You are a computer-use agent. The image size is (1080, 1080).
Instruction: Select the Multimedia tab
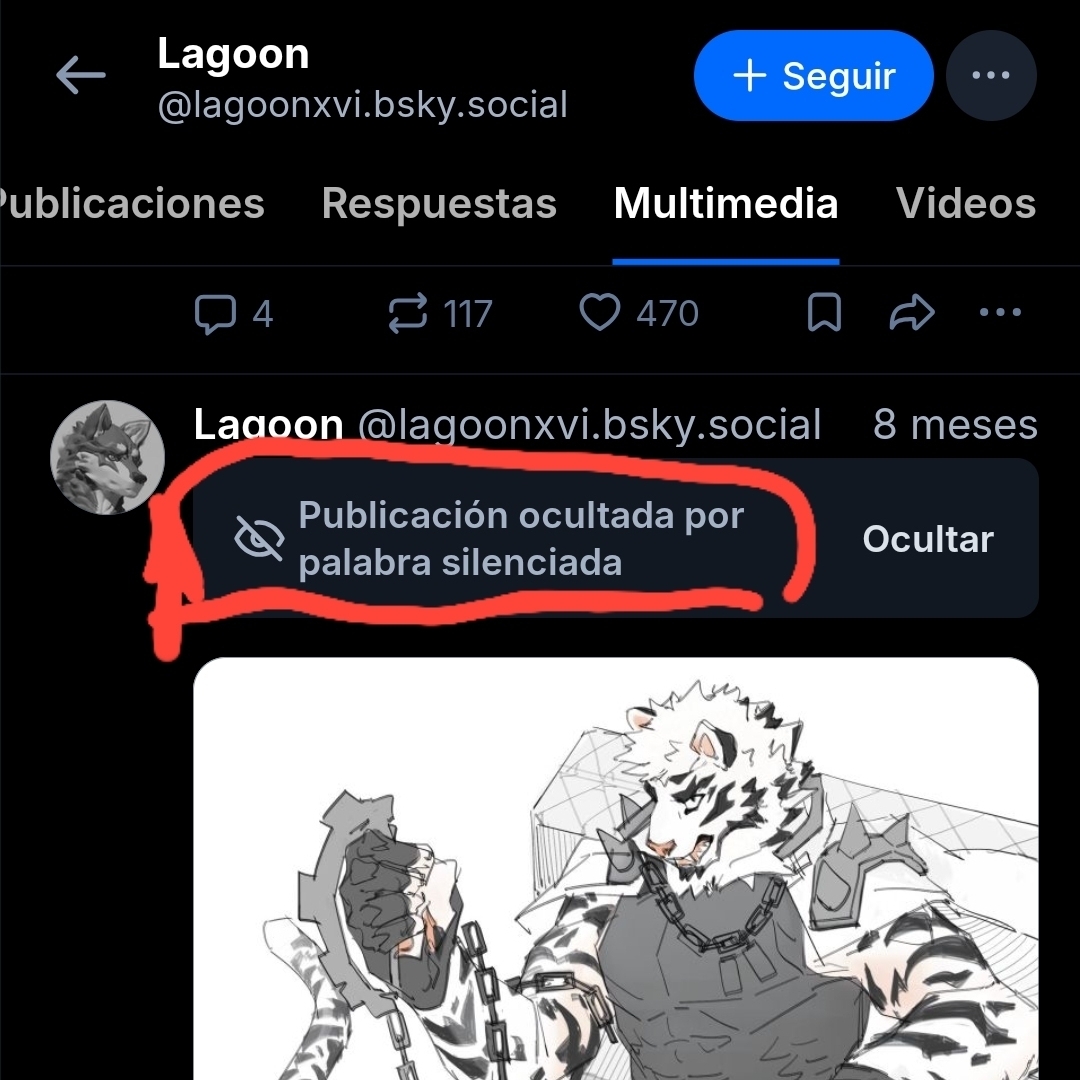point(726,204)
